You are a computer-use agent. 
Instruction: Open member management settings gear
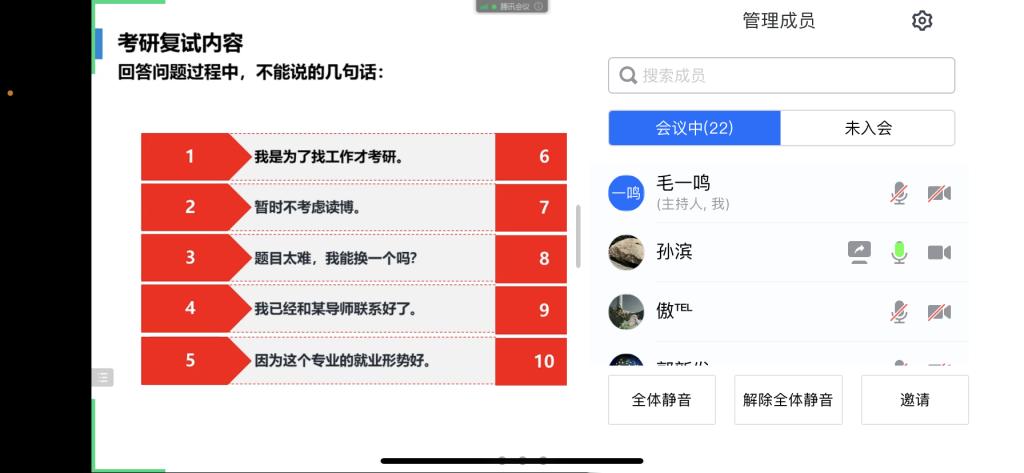(922, 21)
